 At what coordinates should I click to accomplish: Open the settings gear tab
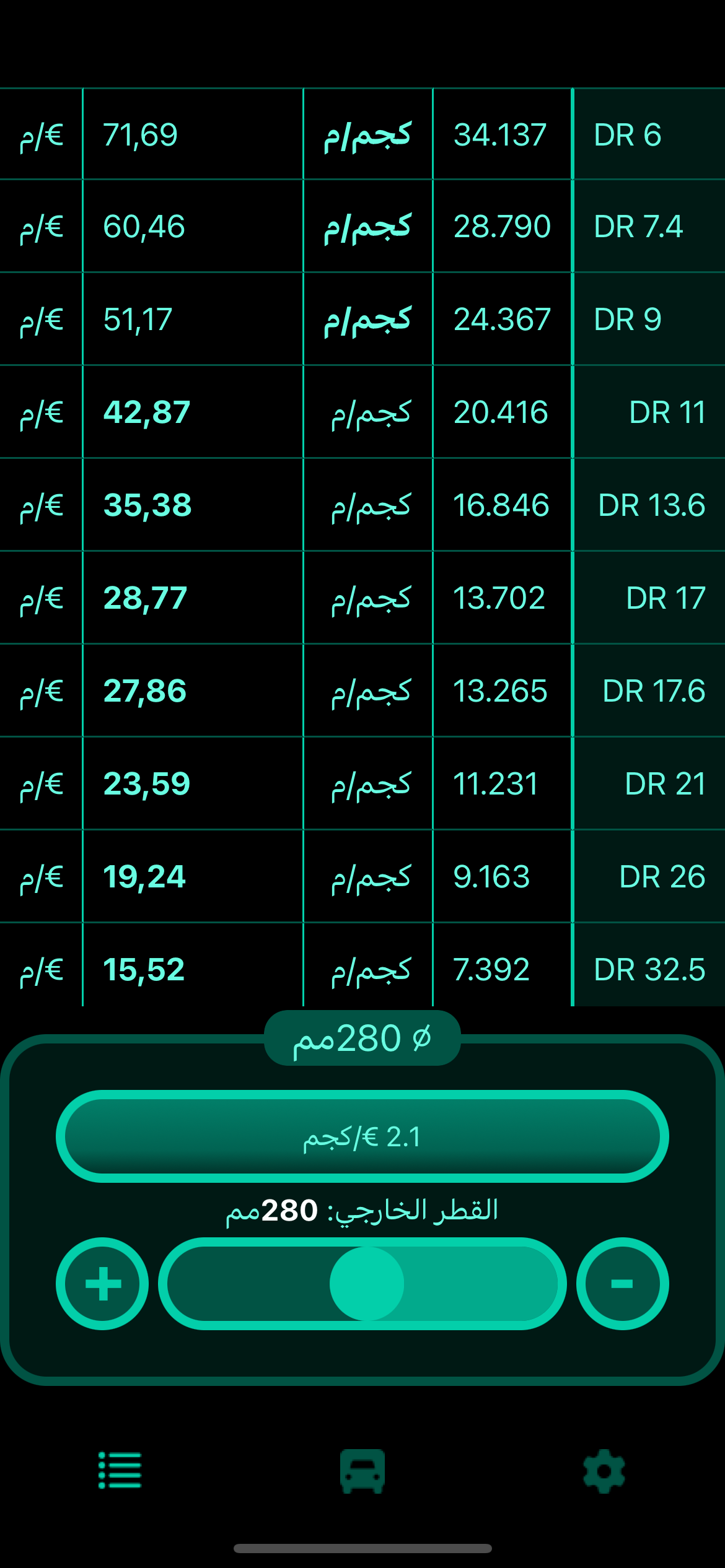604,1471
